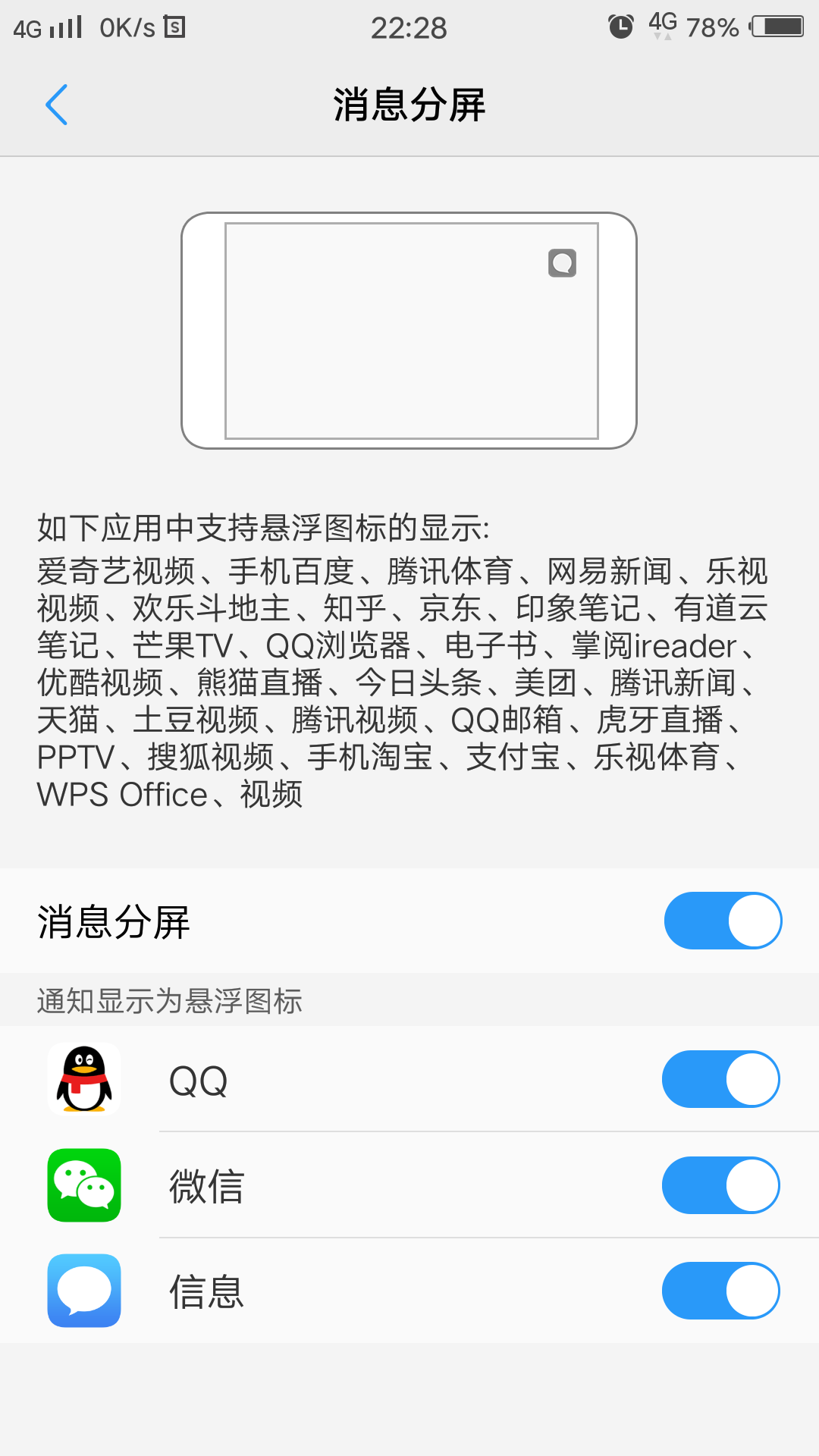
Task: Tap the battery percentage 78% indicator
Action: [x=714, y=27]
